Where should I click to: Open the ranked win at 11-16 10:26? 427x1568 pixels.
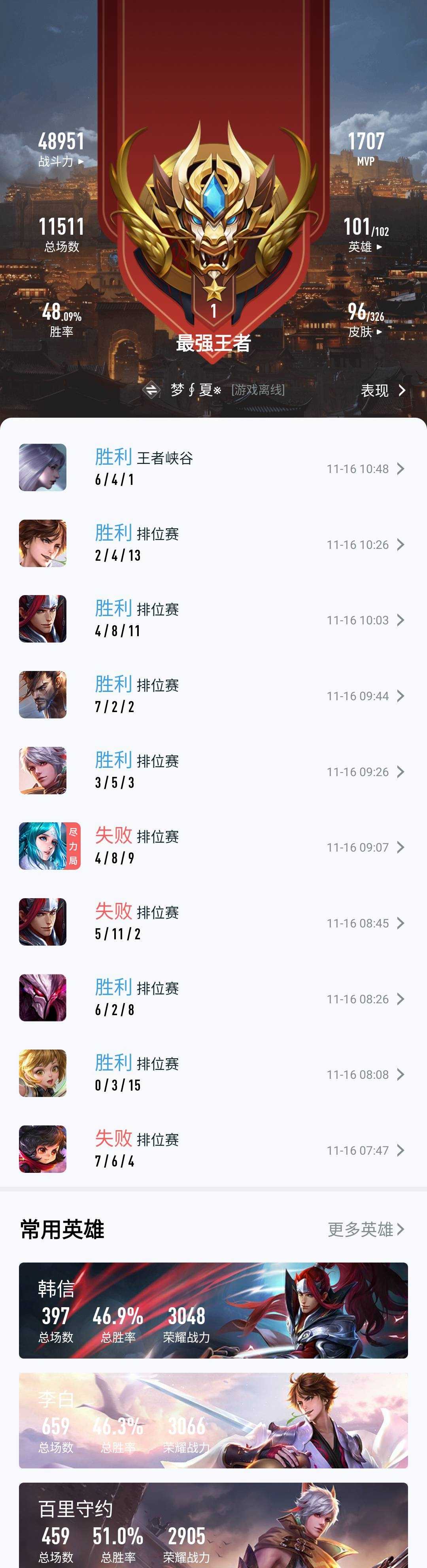click(x=213, y=544)
